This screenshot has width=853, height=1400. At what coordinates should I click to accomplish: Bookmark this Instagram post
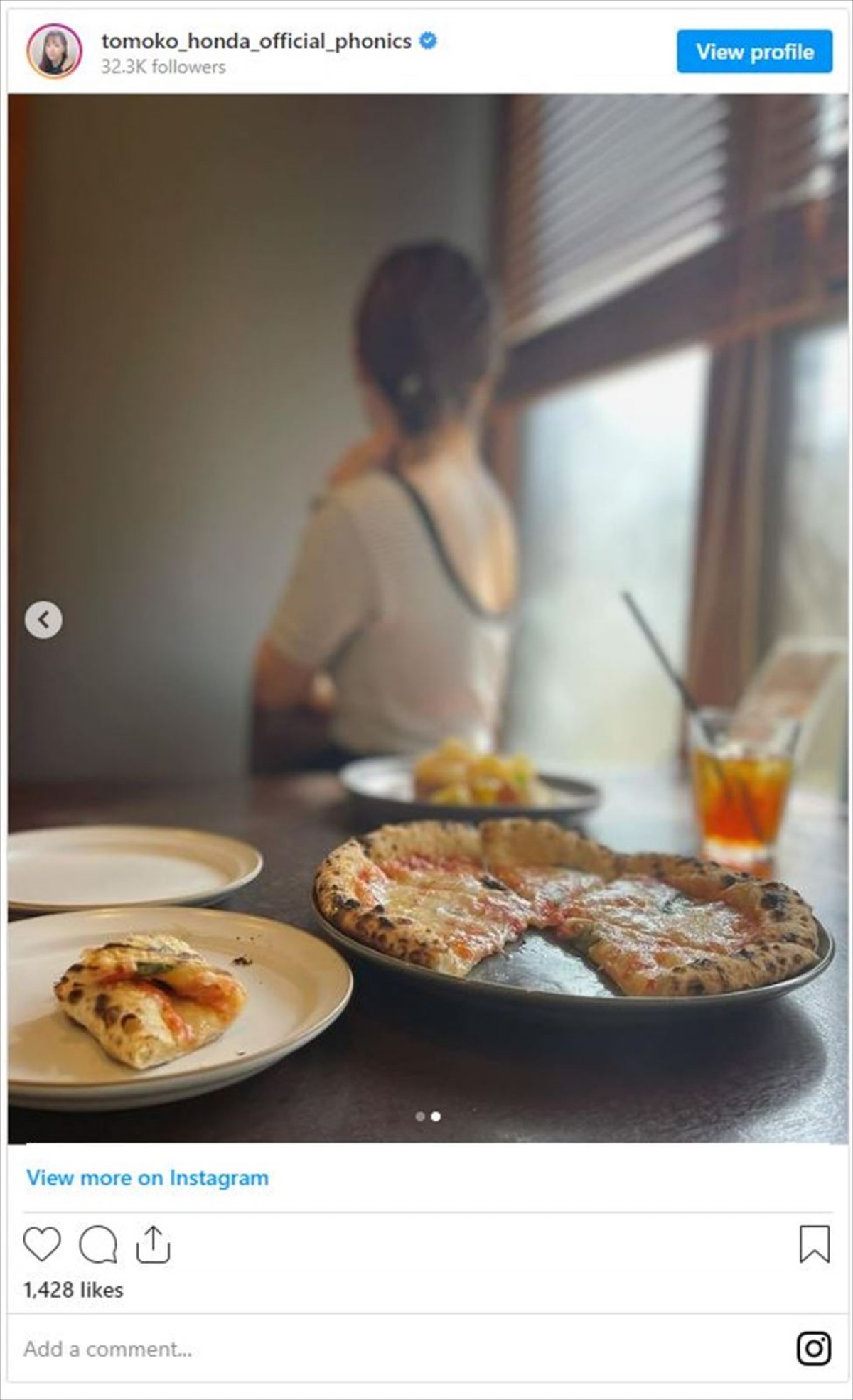[x=814, y=1244]
